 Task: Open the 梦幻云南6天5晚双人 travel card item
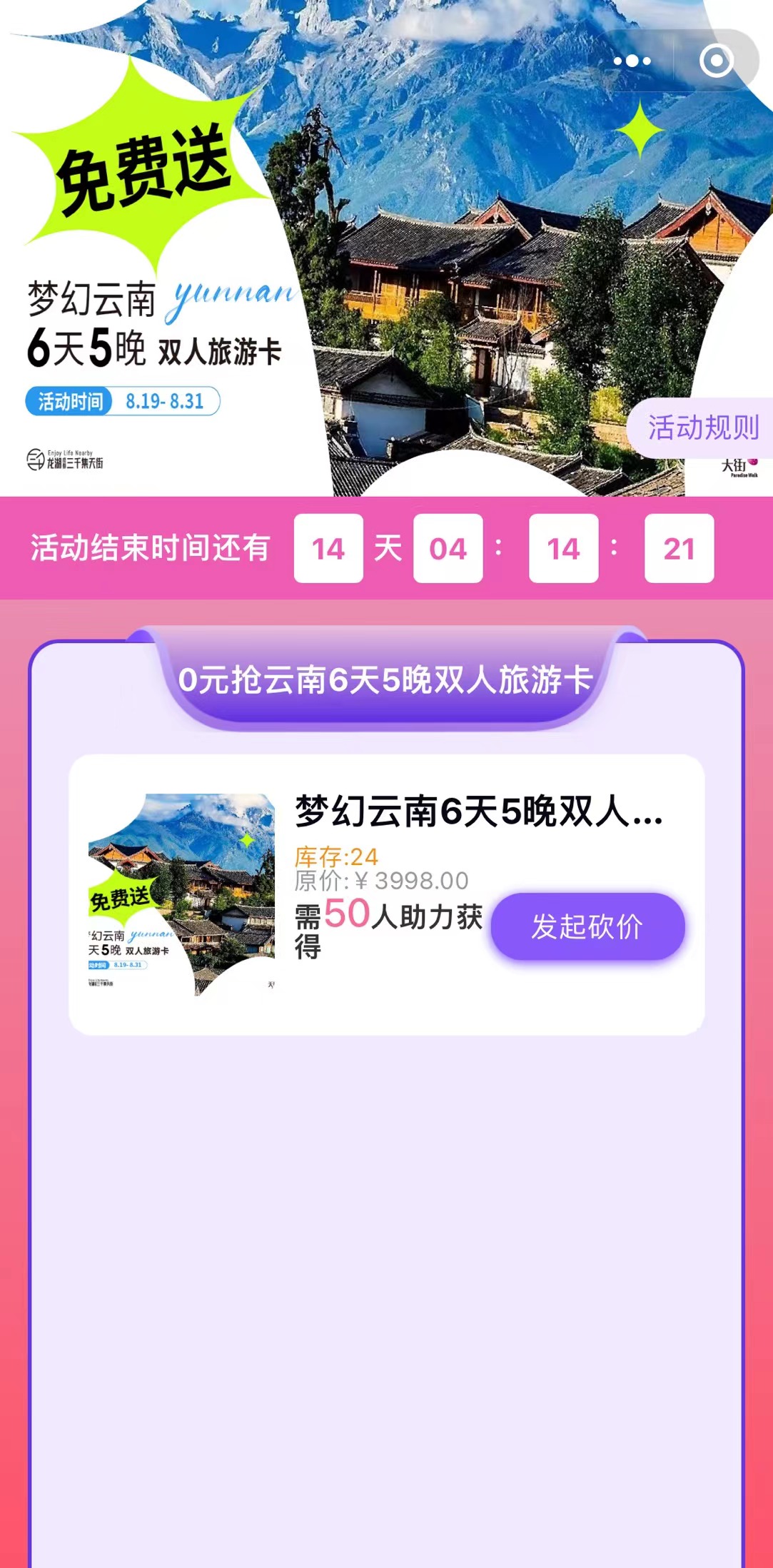[478, 812]
